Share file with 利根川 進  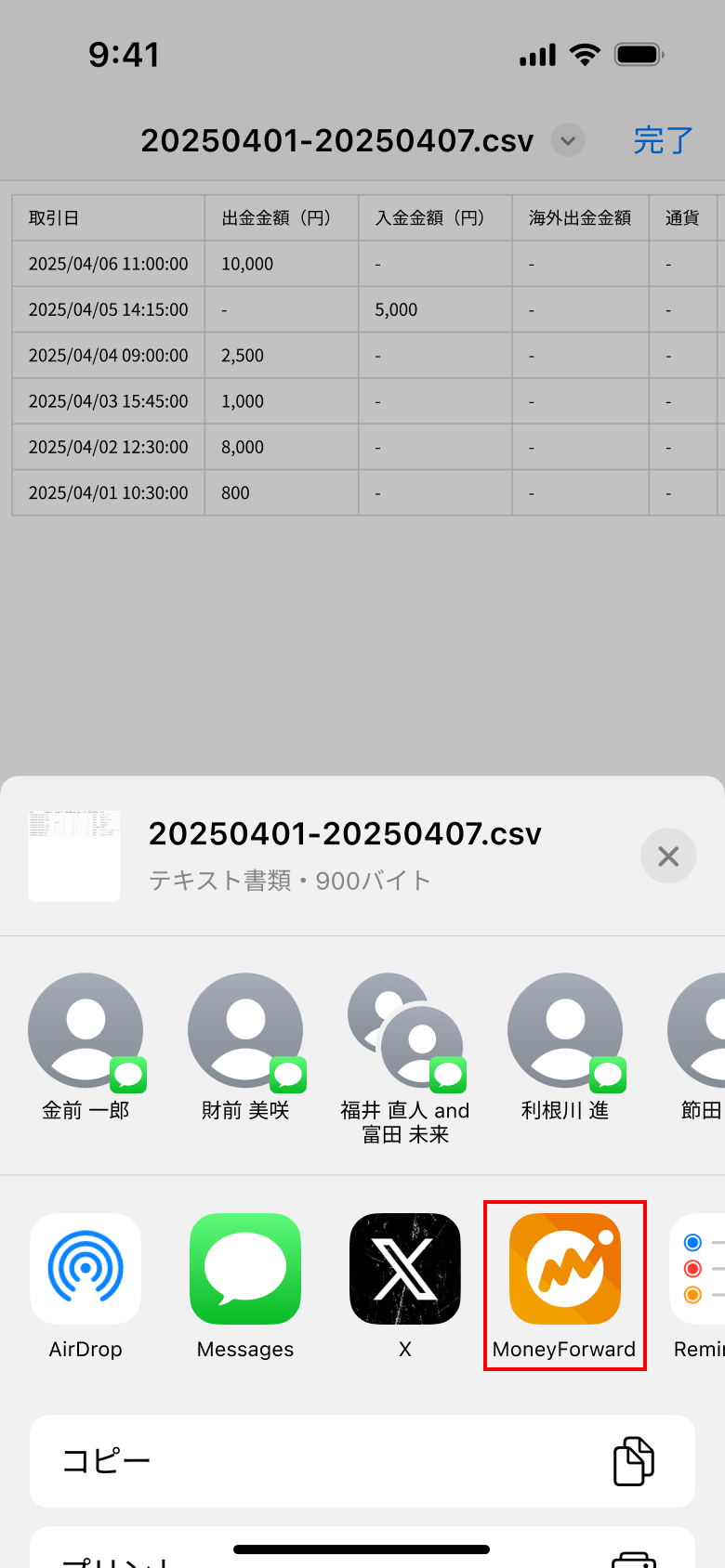(x=565, y=1047)
